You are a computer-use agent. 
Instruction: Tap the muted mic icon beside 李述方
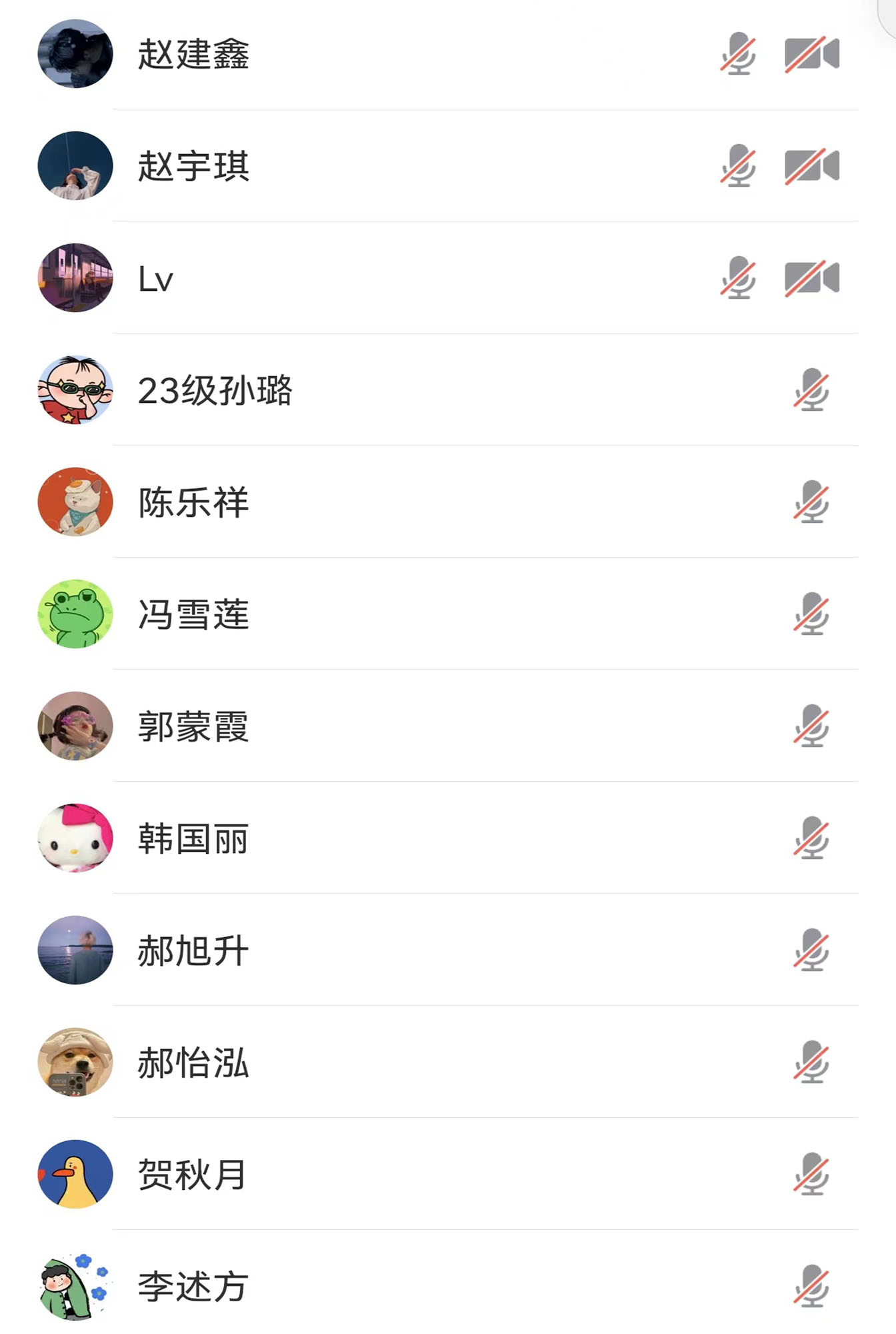click(x=811, y=1287)
